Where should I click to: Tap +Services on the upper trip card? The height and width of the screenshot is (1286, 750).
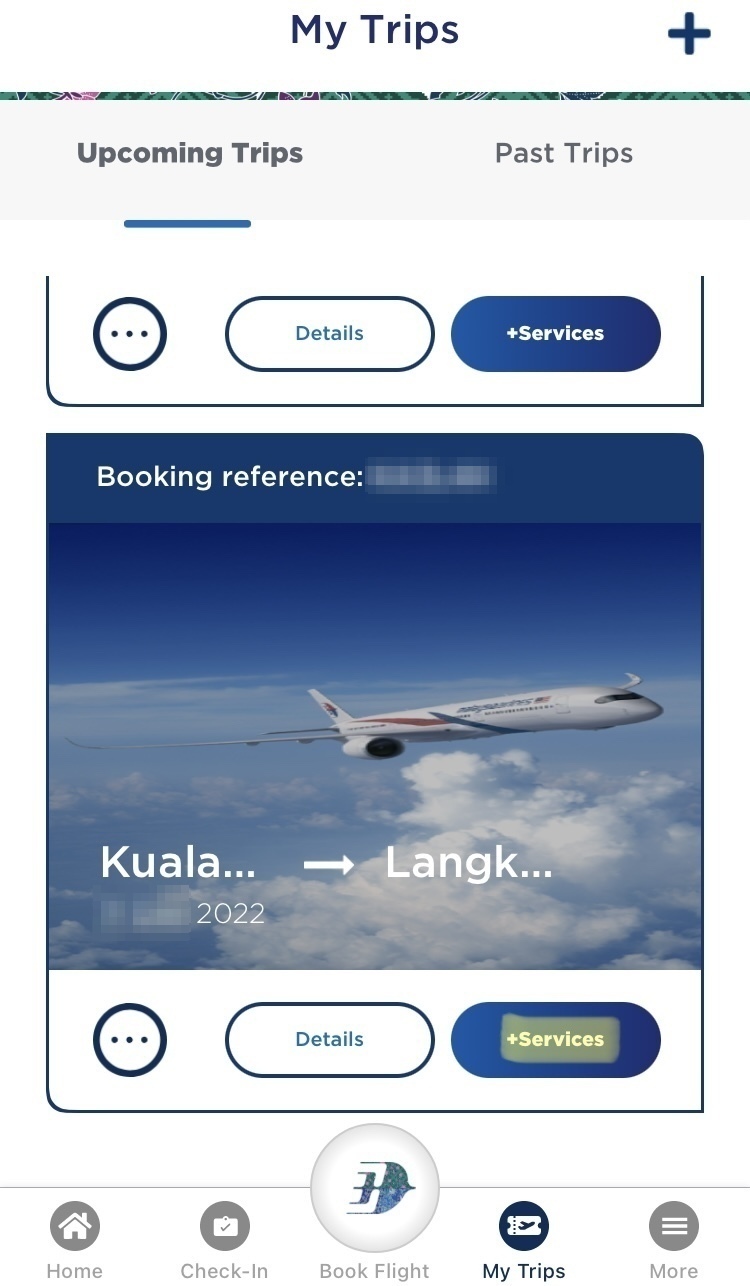click(556, 334)
